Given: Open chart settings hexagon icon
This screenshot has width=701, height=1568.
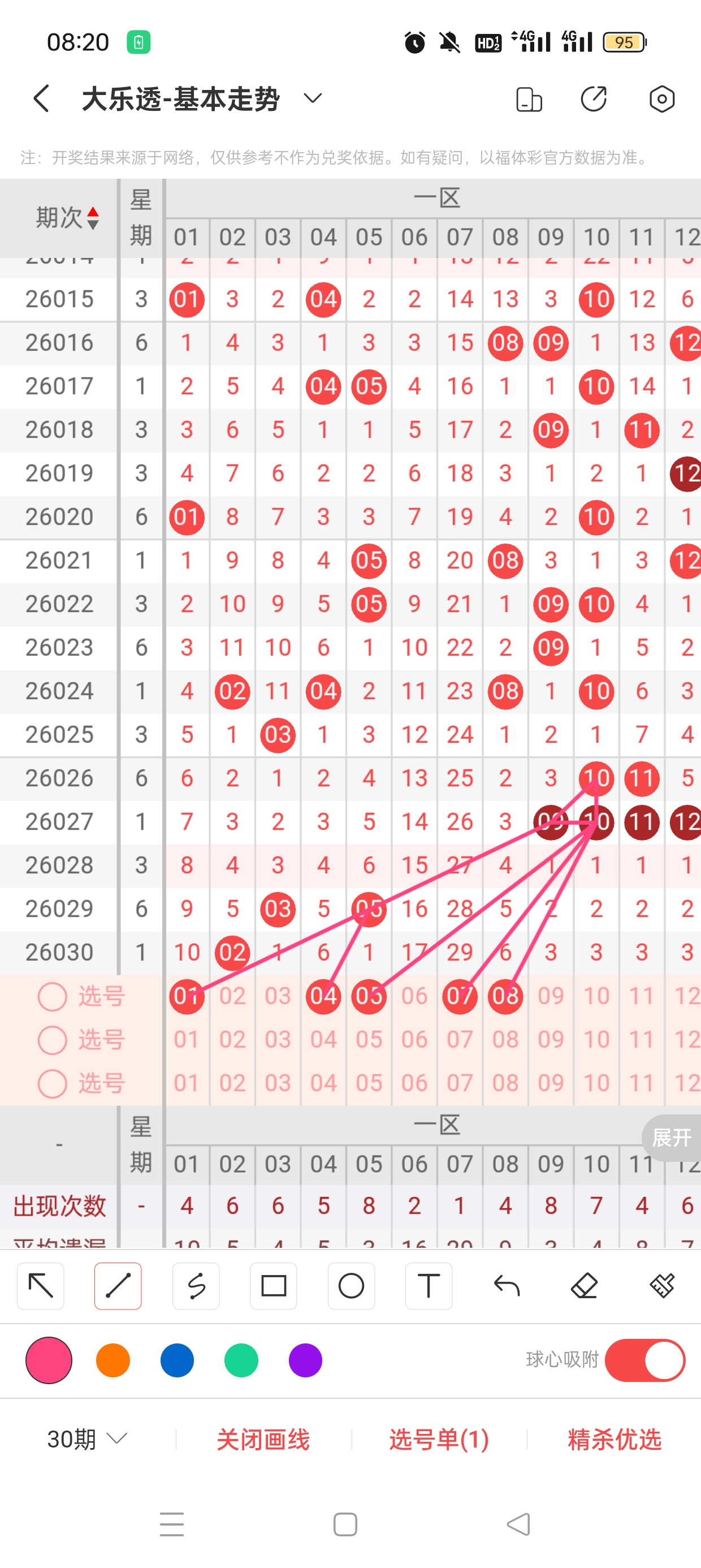Looking at the screenshot, I should pos(661,99).
